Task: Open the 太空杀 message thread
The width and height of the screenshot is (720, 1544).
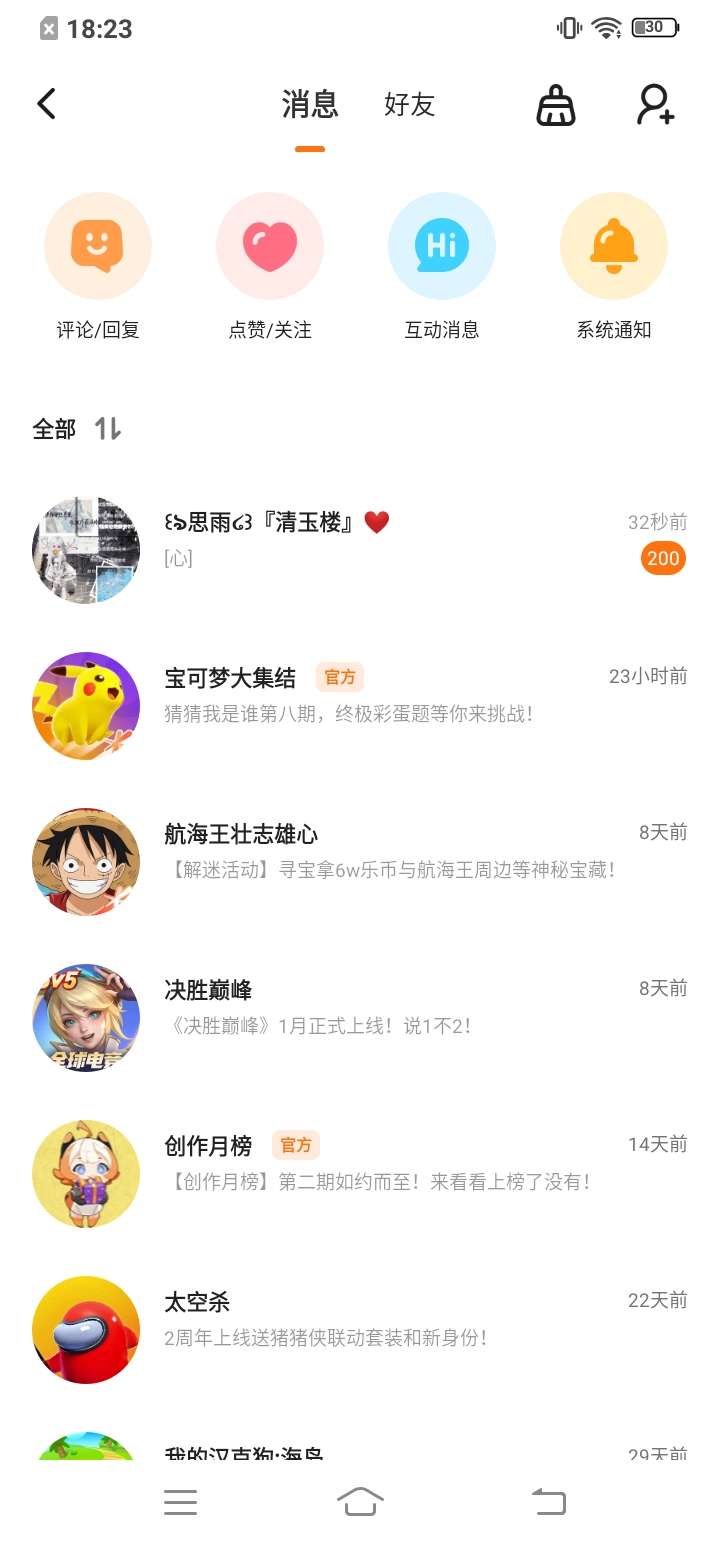Action: pos(360,1319)
